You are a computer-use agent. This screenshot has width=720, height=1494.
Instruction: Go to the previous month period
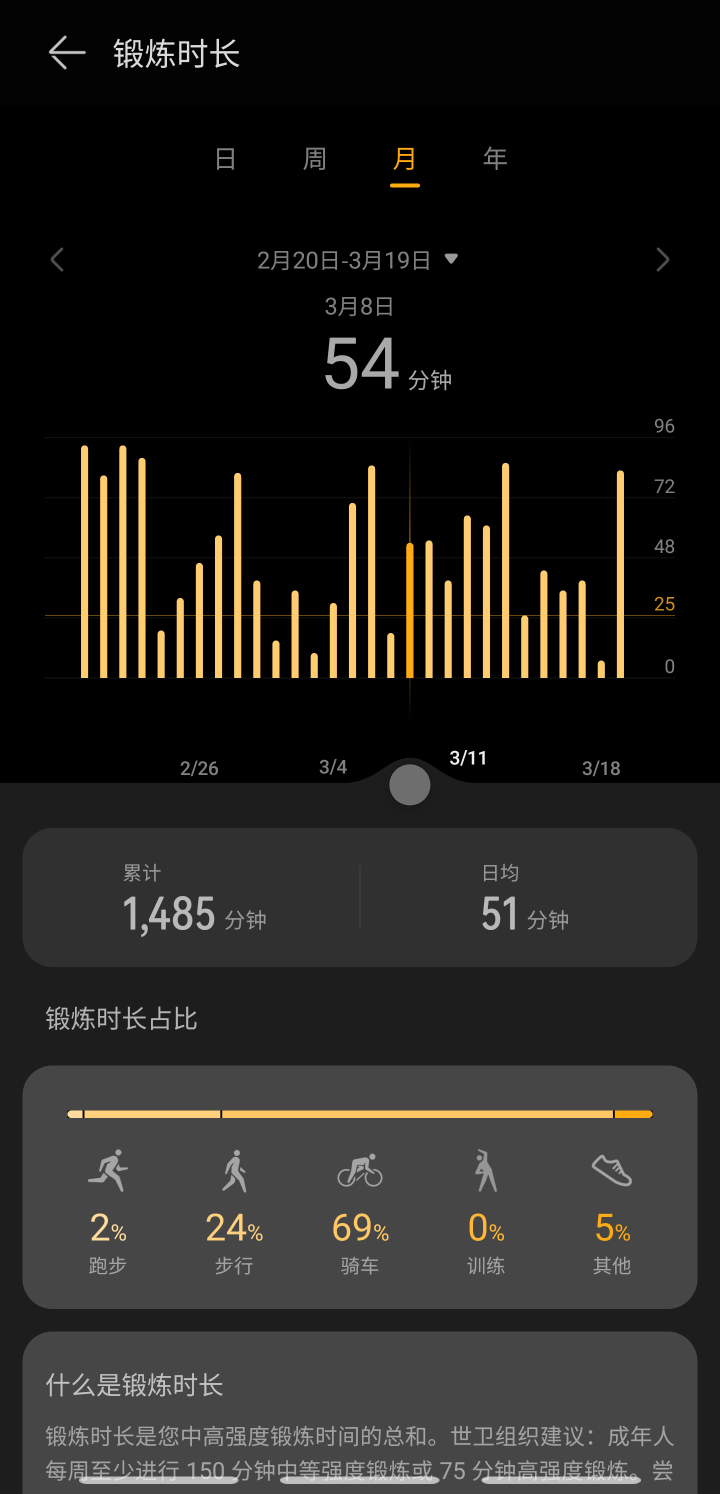click(x=58, y=260)
